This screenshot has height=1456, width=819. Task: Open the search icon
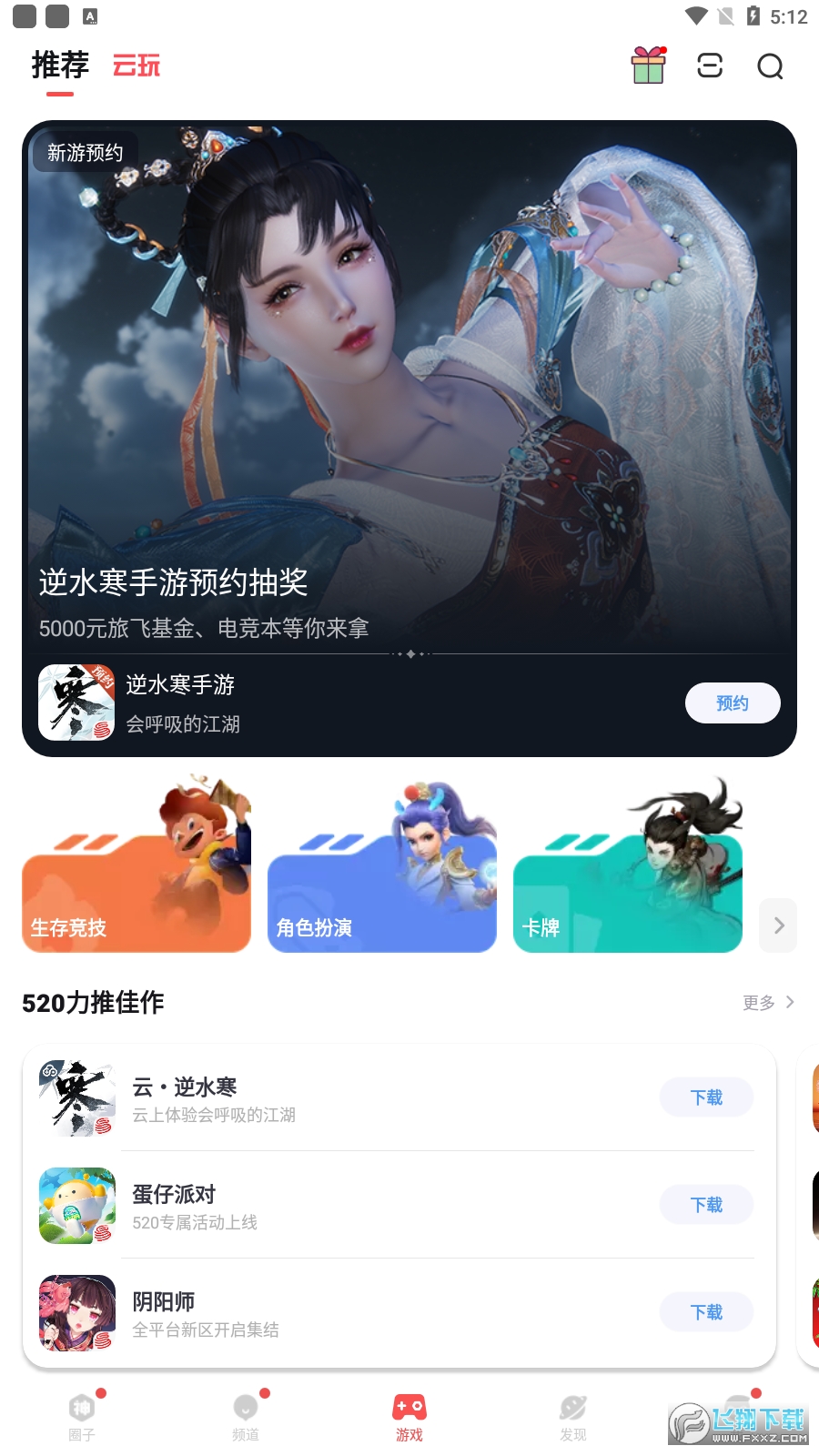770,66
